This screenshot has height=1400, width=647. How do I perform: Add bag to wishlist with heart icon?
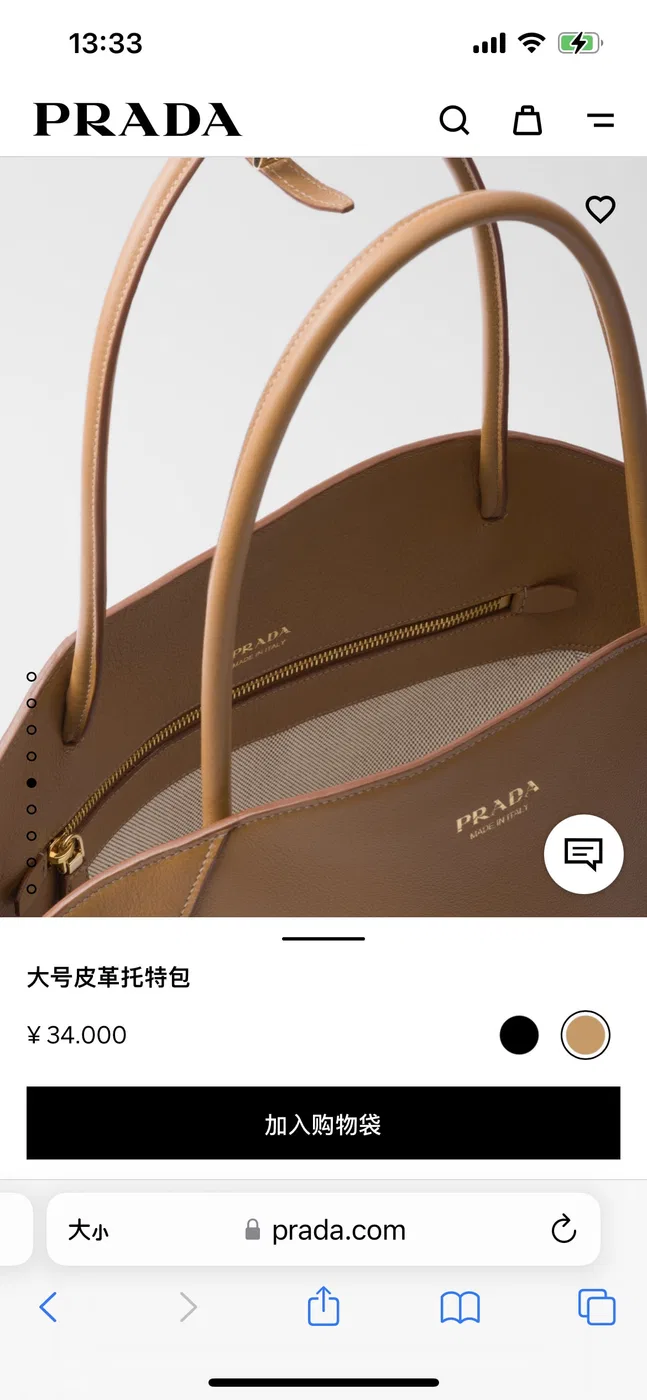(x=600, y=209)
